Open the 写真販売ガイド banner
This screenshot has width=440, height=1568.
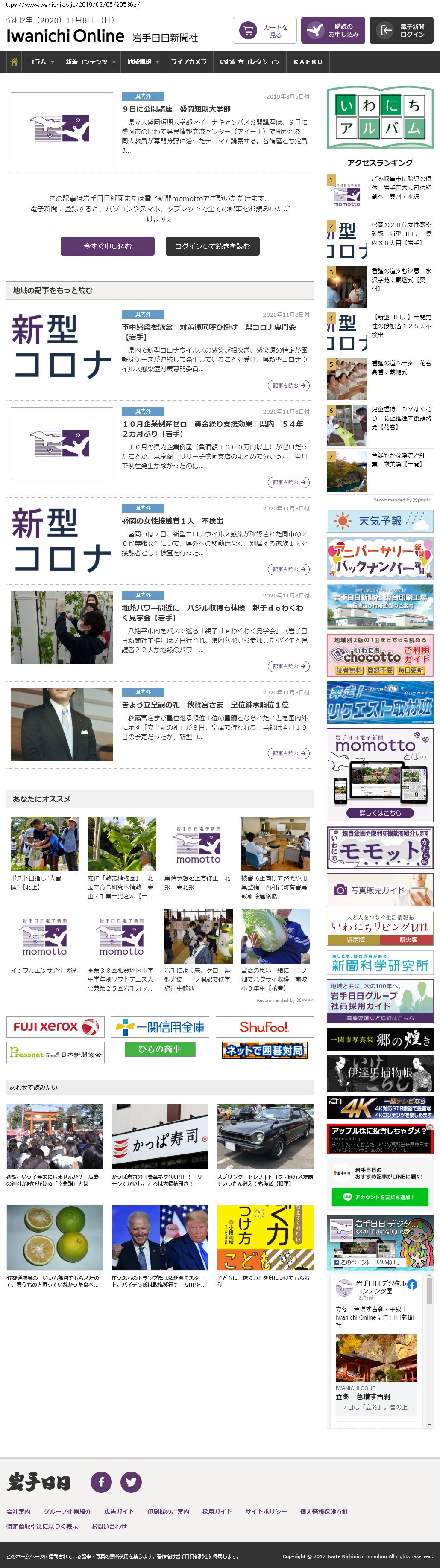[x=380, y=890]
